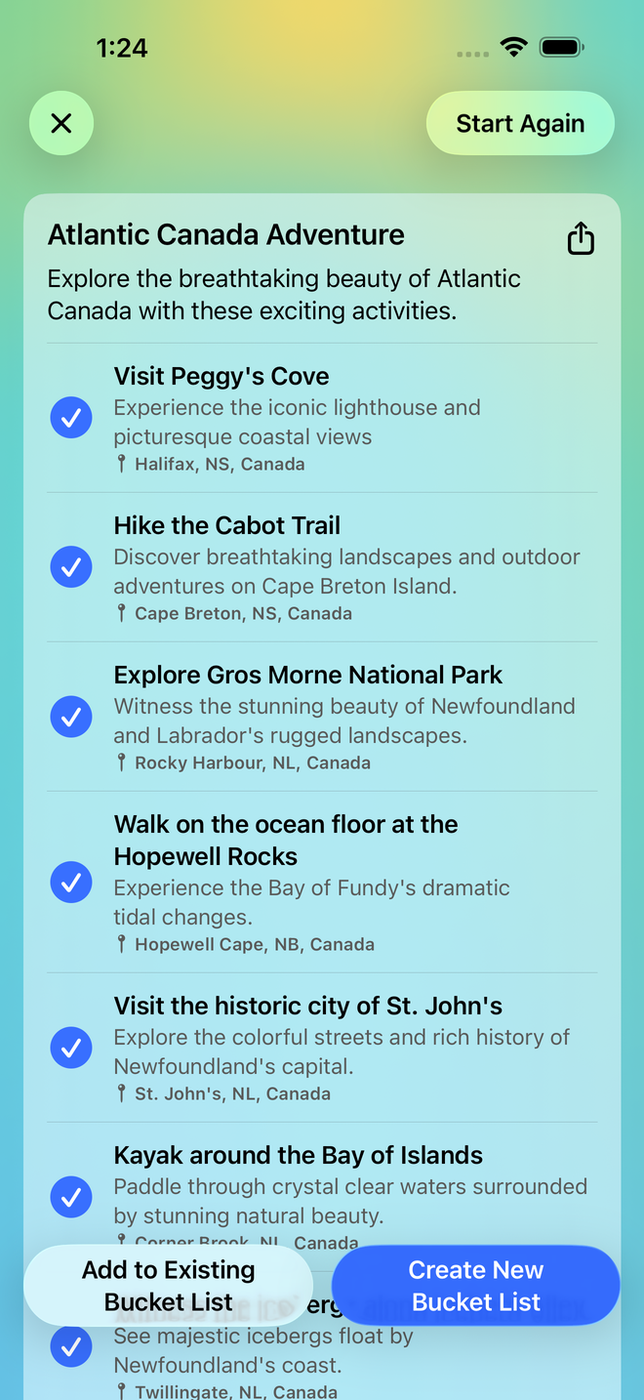The height and width of the screenshot is (1400, 644).
Task: Toggle the Explore Gros Morne National Park checkmark
Action: [x=71, y=716]
